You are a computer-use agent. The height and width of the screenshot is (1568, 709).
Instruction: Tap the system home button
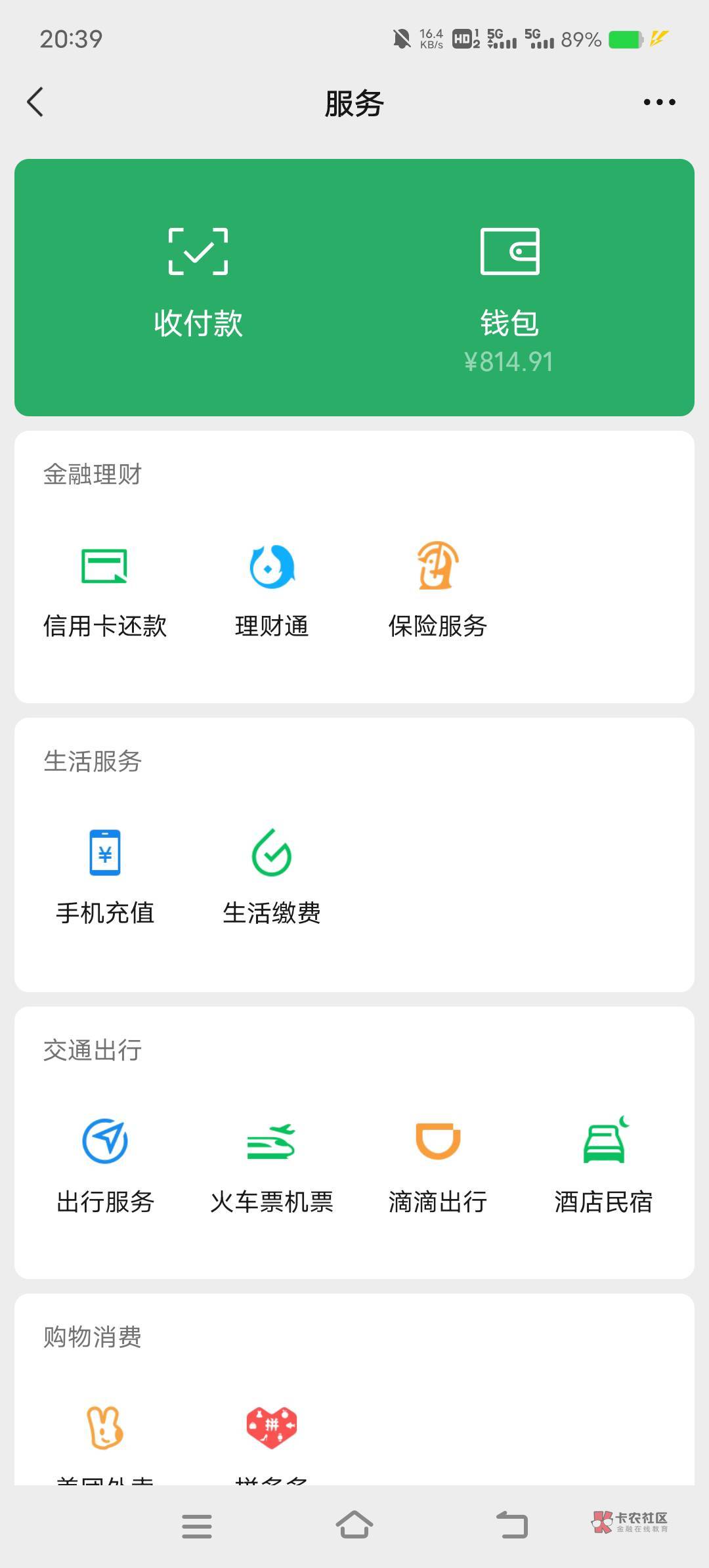click(354, 1525)
